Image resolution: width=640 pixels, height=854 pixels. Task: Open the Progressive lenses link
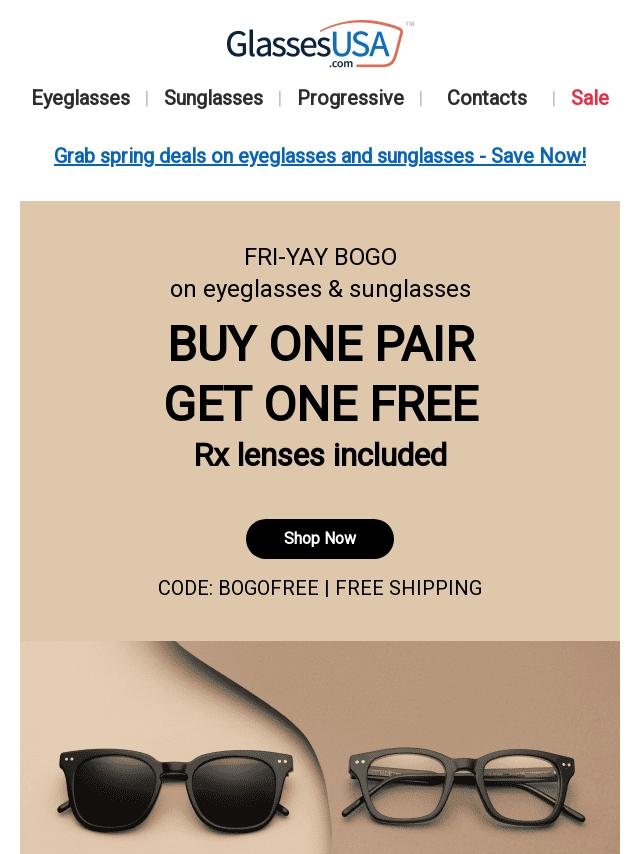click(x=350, y=98)
